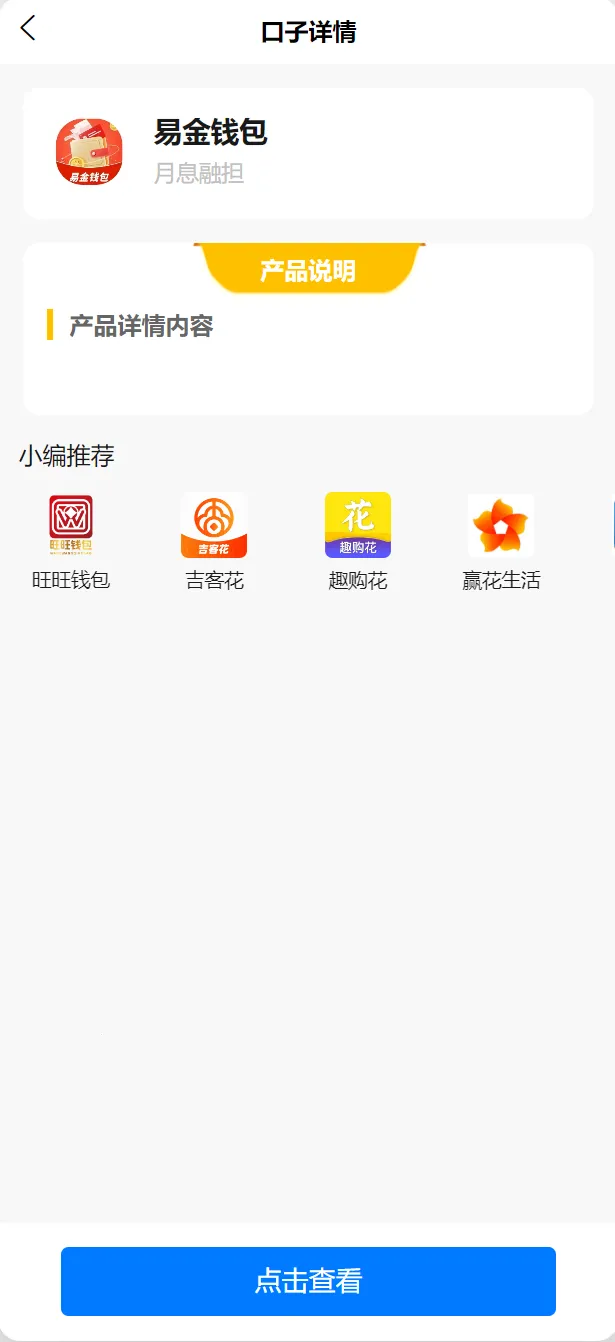This screenshot has height=1342, width=615.
Task: Open the recommended app 旺旺钱包
Action: click(71, 542)
